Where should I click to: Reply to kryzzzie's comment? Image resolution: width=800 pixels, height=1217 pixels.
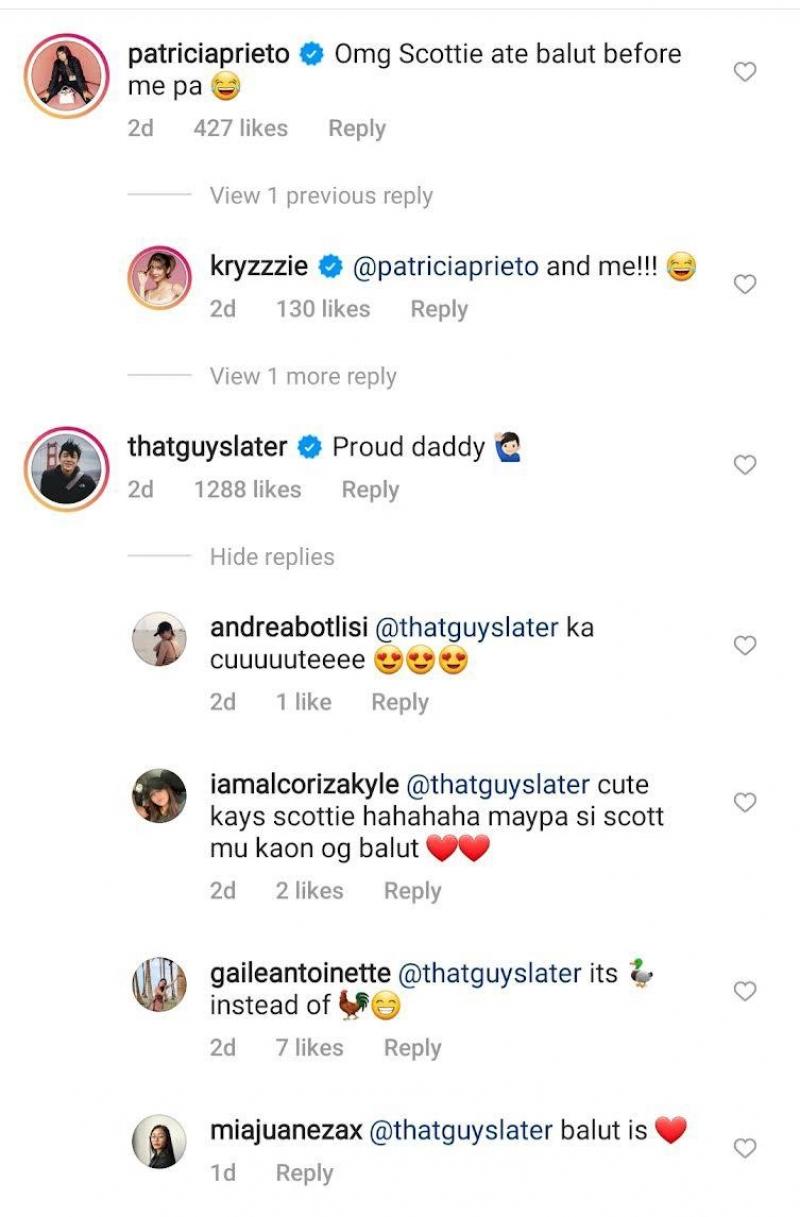click(438, 310)
